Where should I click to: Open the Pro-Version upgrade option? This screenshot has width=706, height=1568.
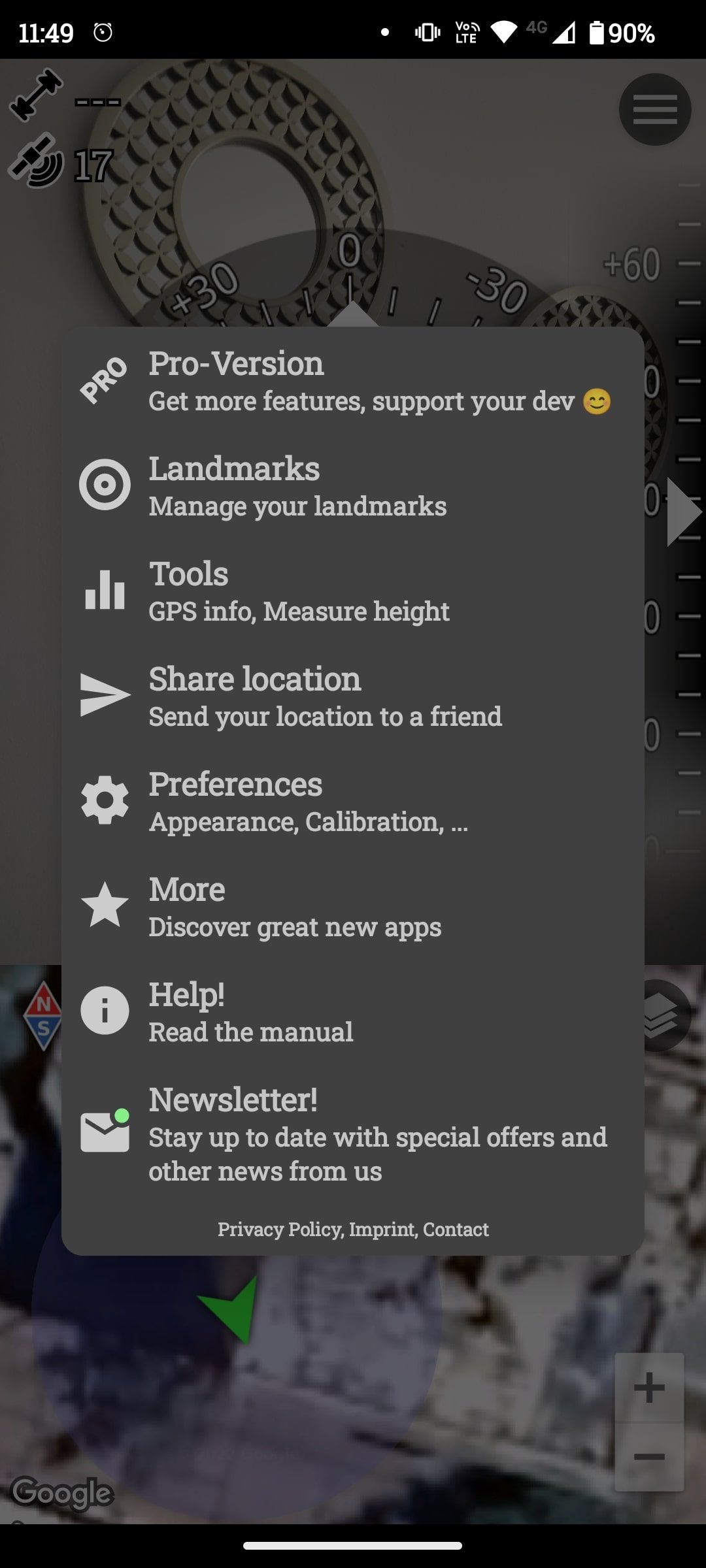(x=353, y=381)
